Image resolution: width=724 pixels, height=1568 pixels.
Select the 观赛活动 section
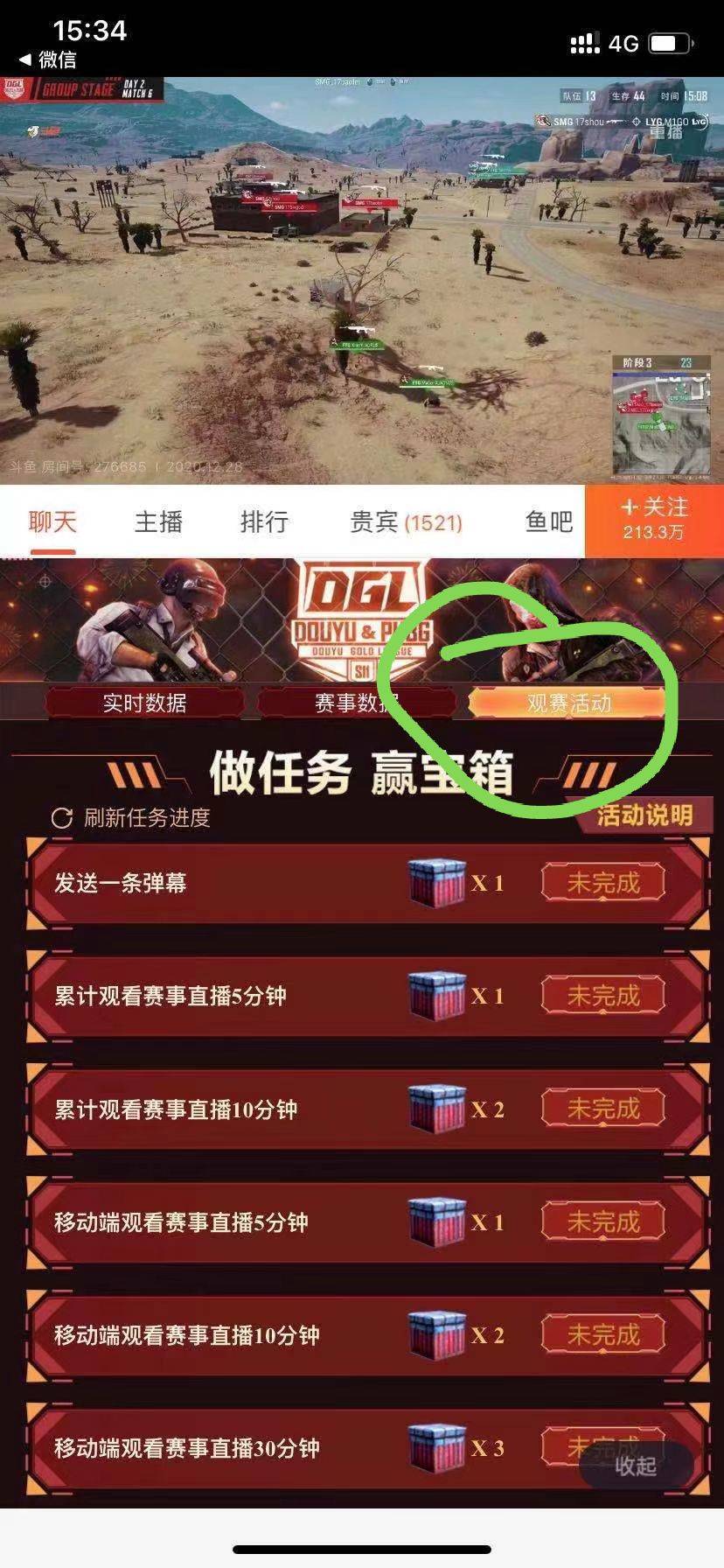(x=568, y=703)
